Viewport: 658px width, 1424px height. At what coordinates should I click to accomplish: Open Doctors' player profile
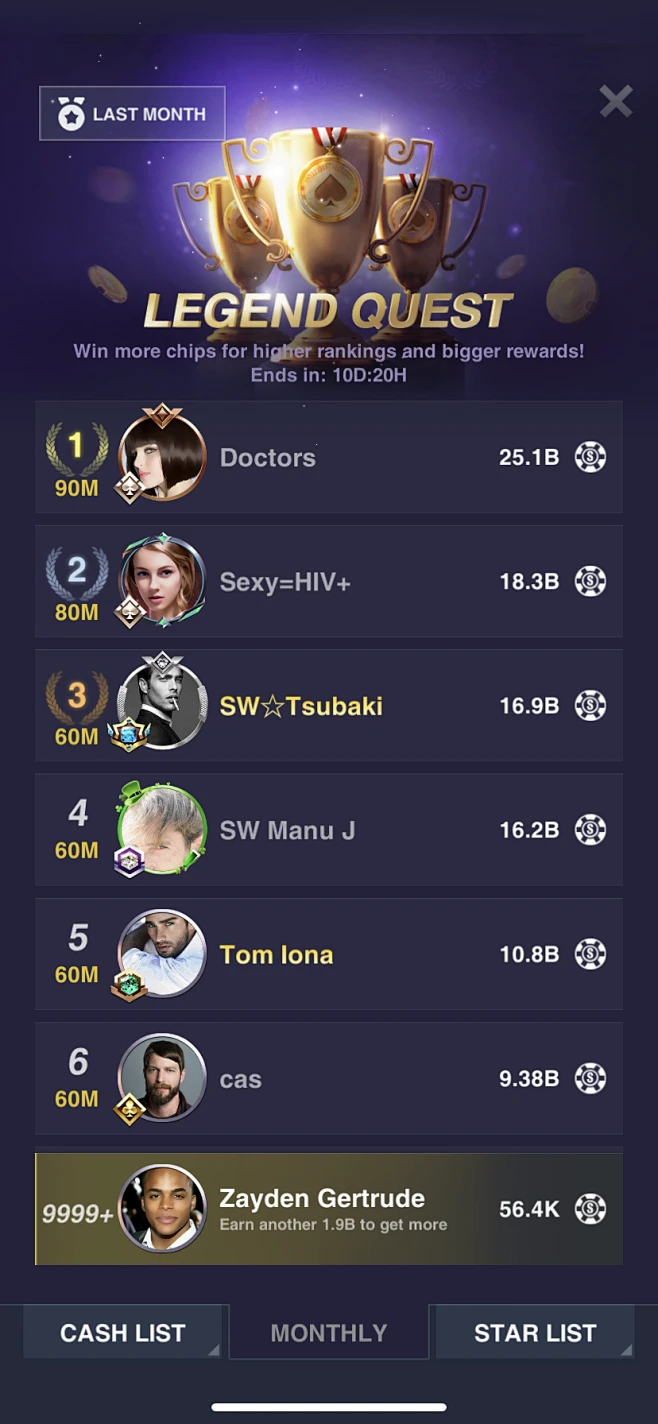162,458
